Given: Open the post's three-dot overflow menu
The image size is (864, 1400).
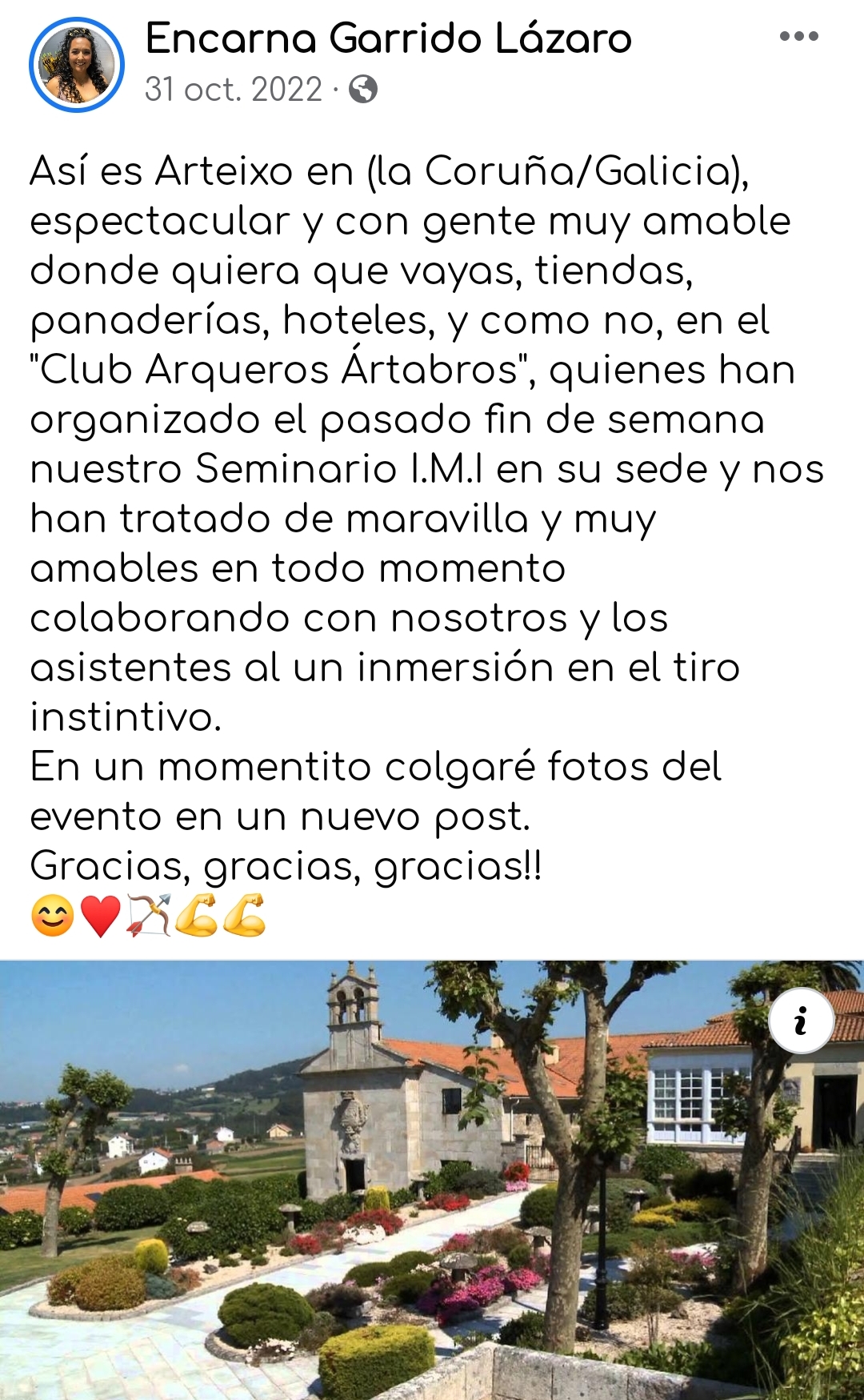Looking at the screenshot, I should point(798,37).
